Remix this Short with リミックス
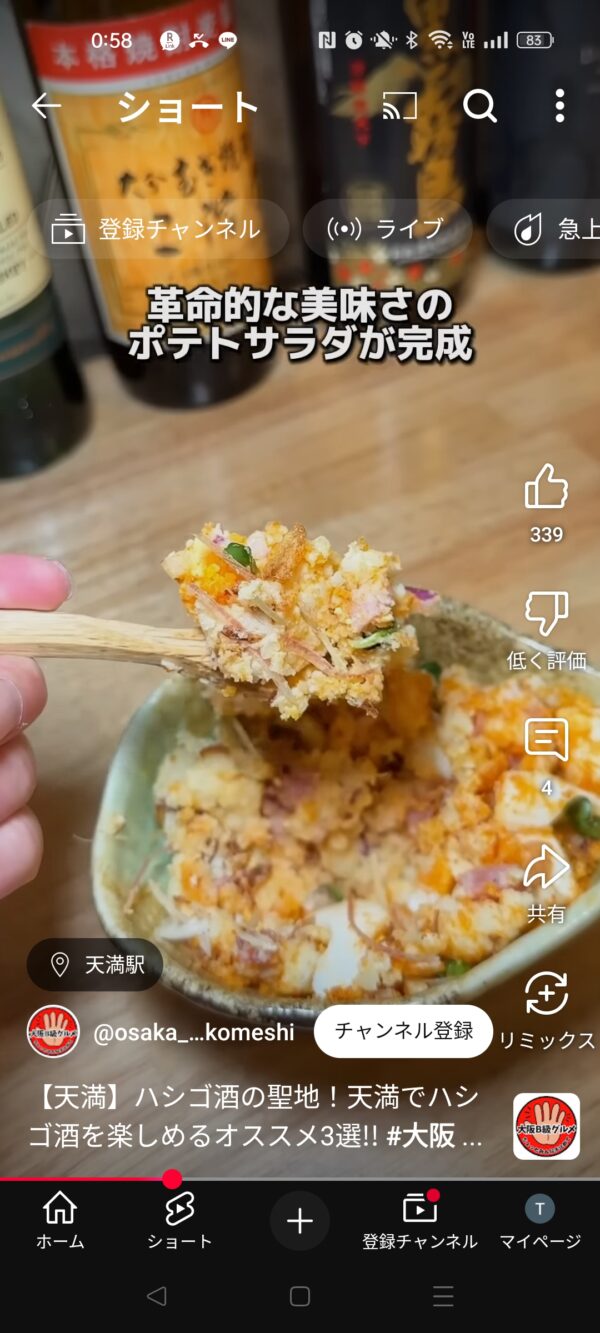This screenshot has height=1333, width=600. click(x=546, y=996)
